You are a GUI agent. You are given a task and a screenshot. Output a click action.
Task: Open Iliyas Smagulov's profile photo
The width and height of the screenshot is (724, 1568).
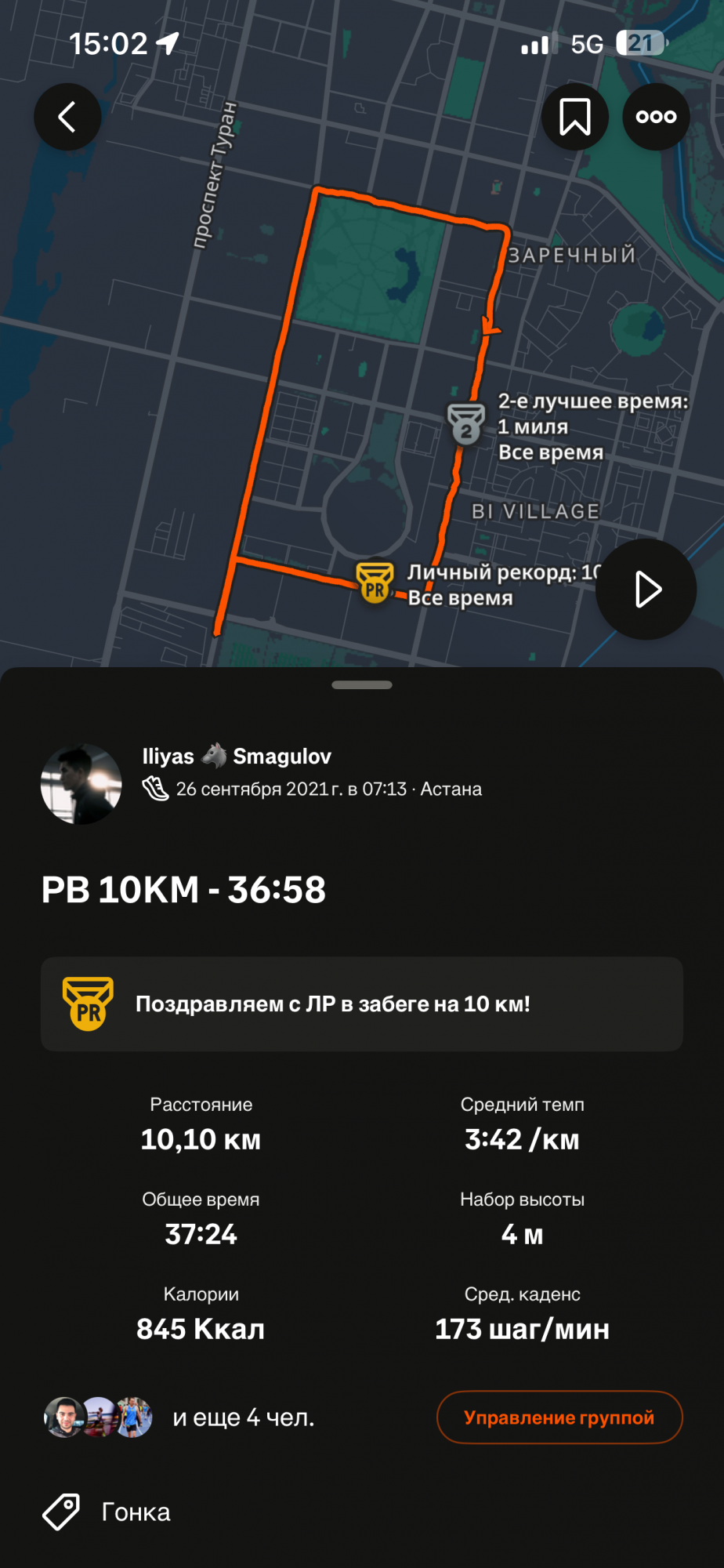pos(81,783)
